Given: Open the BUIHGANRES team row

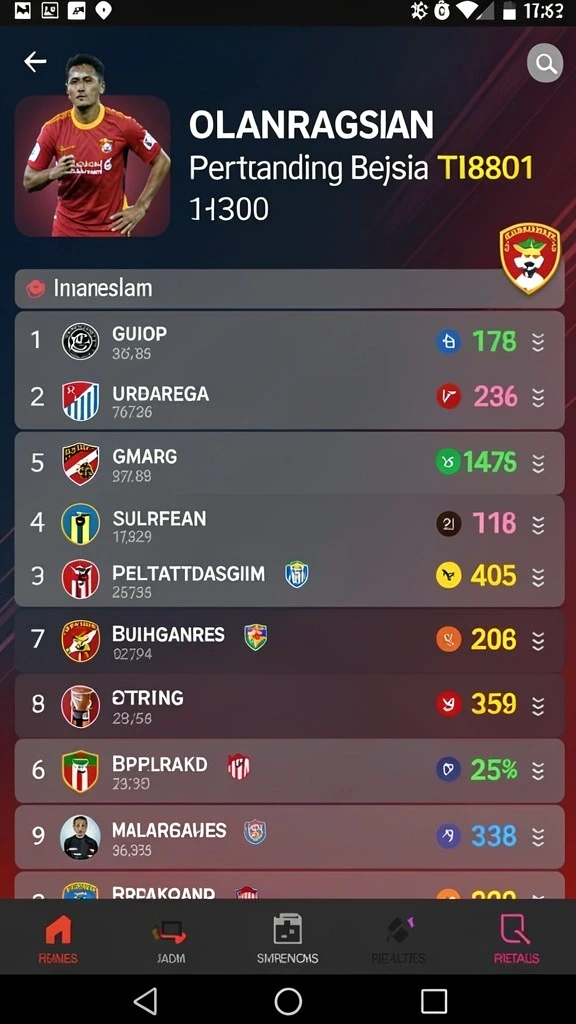Looking at the screenshot, I should point(289,640).
